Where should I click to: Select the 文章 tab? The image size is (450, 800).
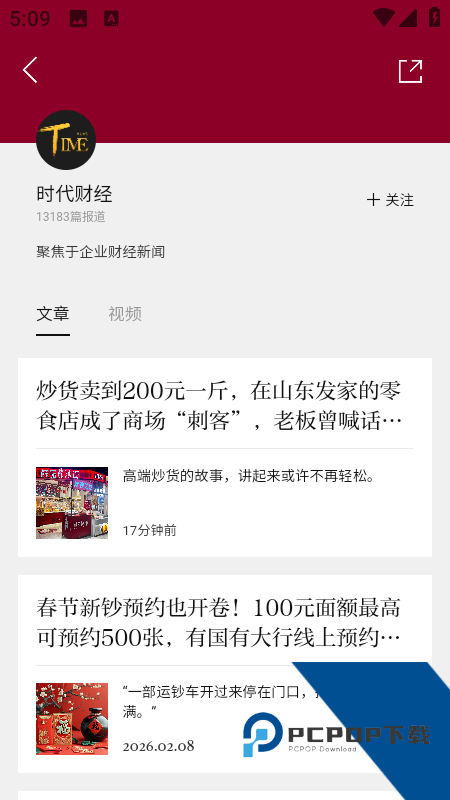click(x=53, y=314)
